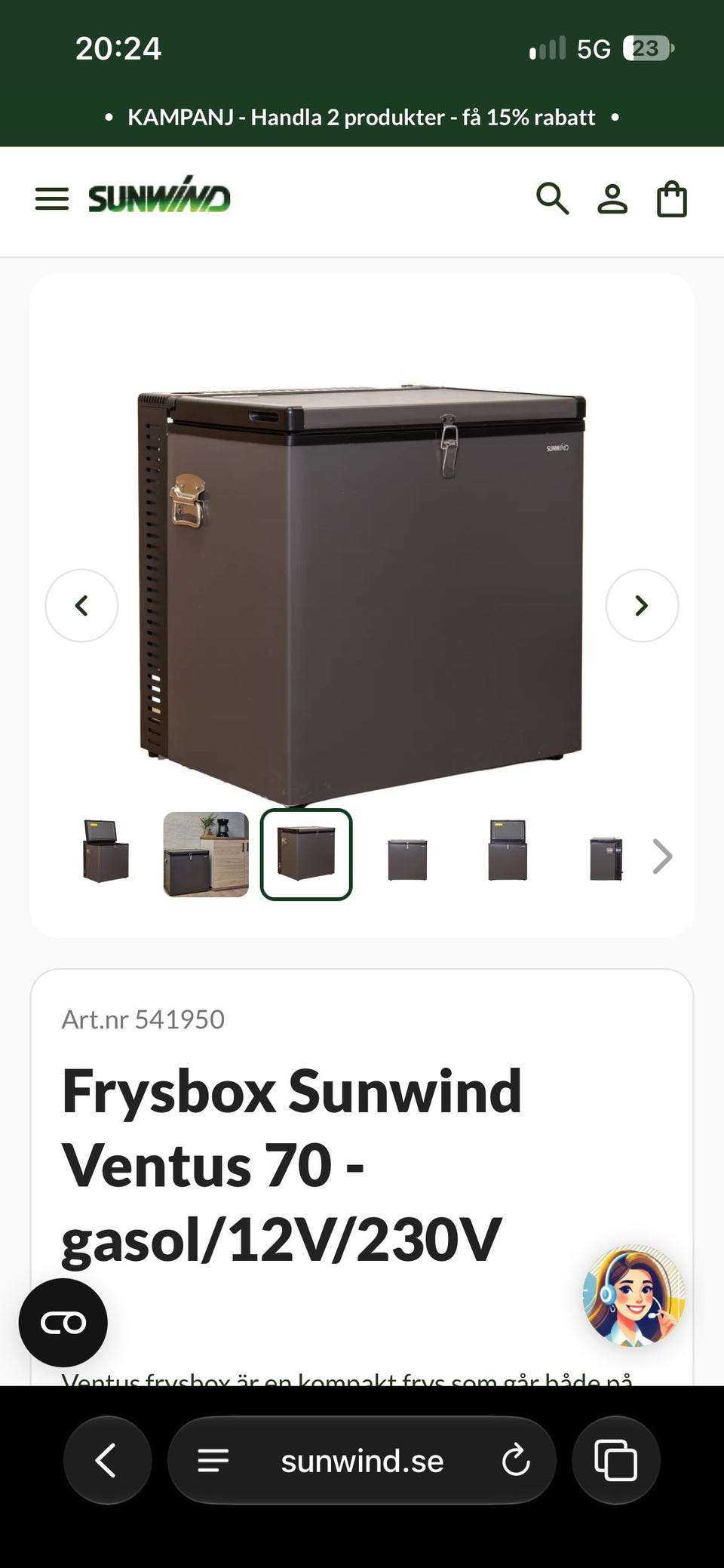Tap the Sunwind logo to go home
724x1568 pixels.
tap(159, 195)
